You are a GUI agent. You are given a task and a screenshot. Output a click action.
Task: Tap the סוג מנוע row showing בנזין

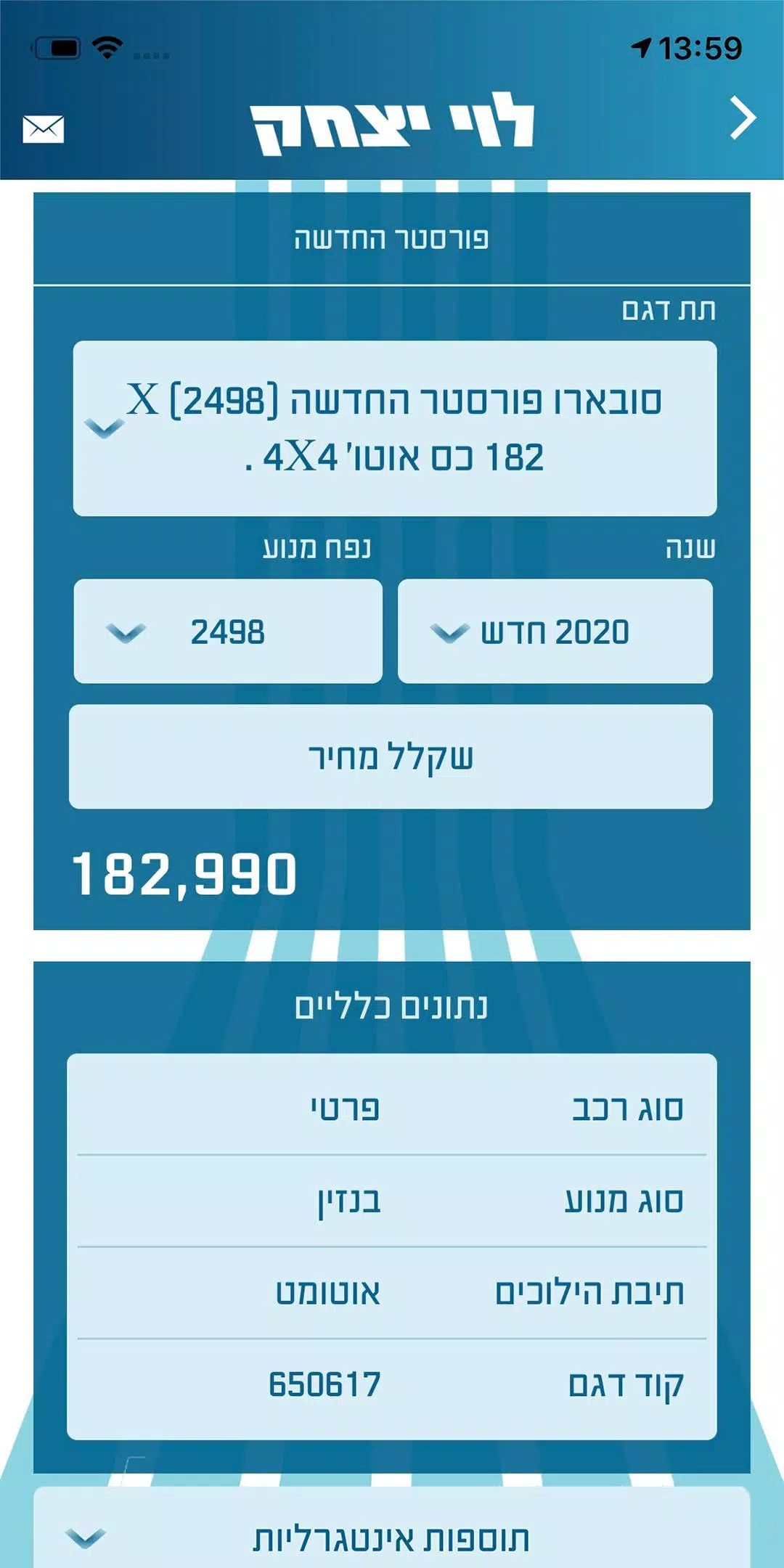[x=392, y=1201]
